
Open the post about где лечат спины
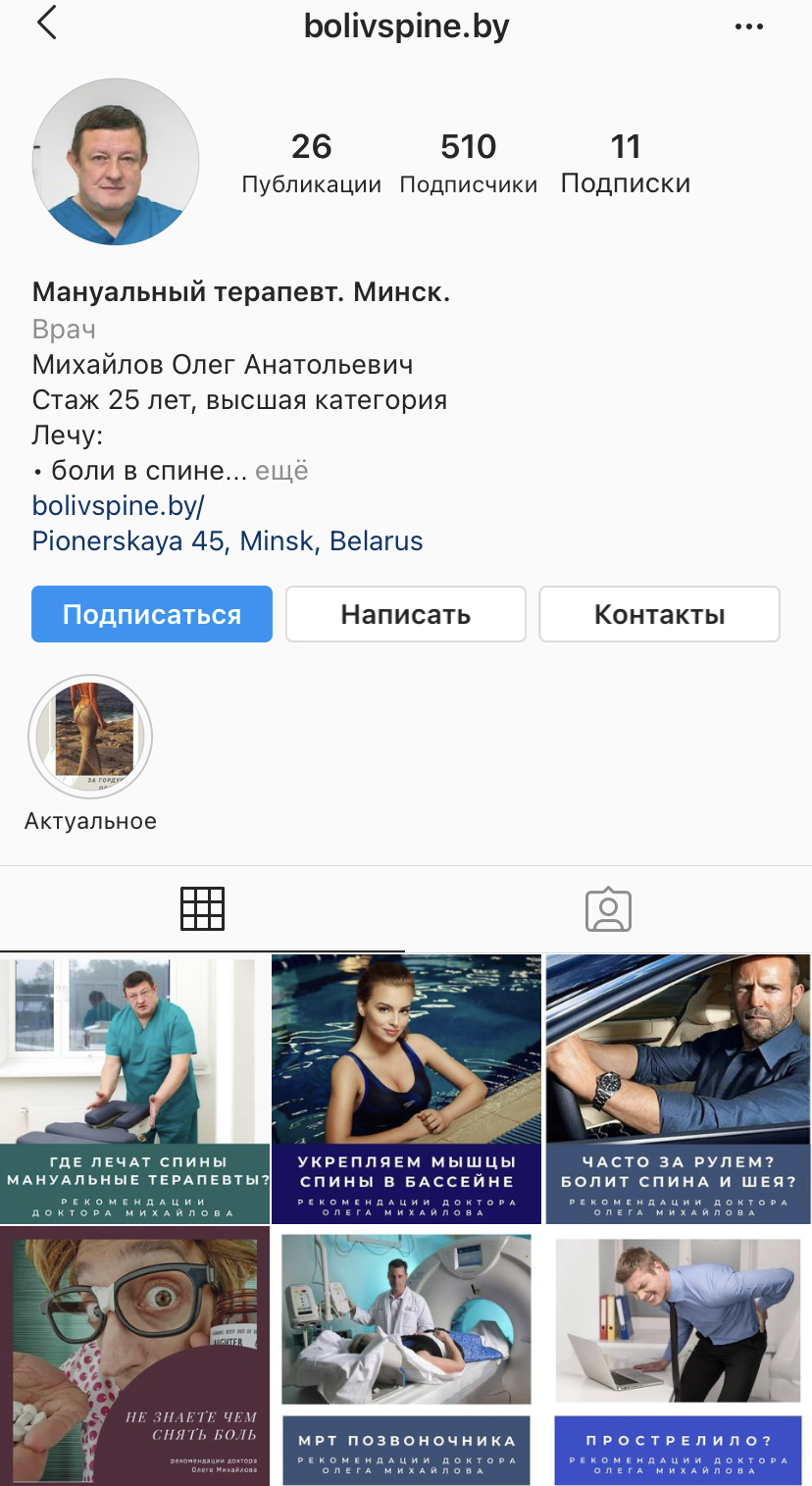(x=134, y=1089)
